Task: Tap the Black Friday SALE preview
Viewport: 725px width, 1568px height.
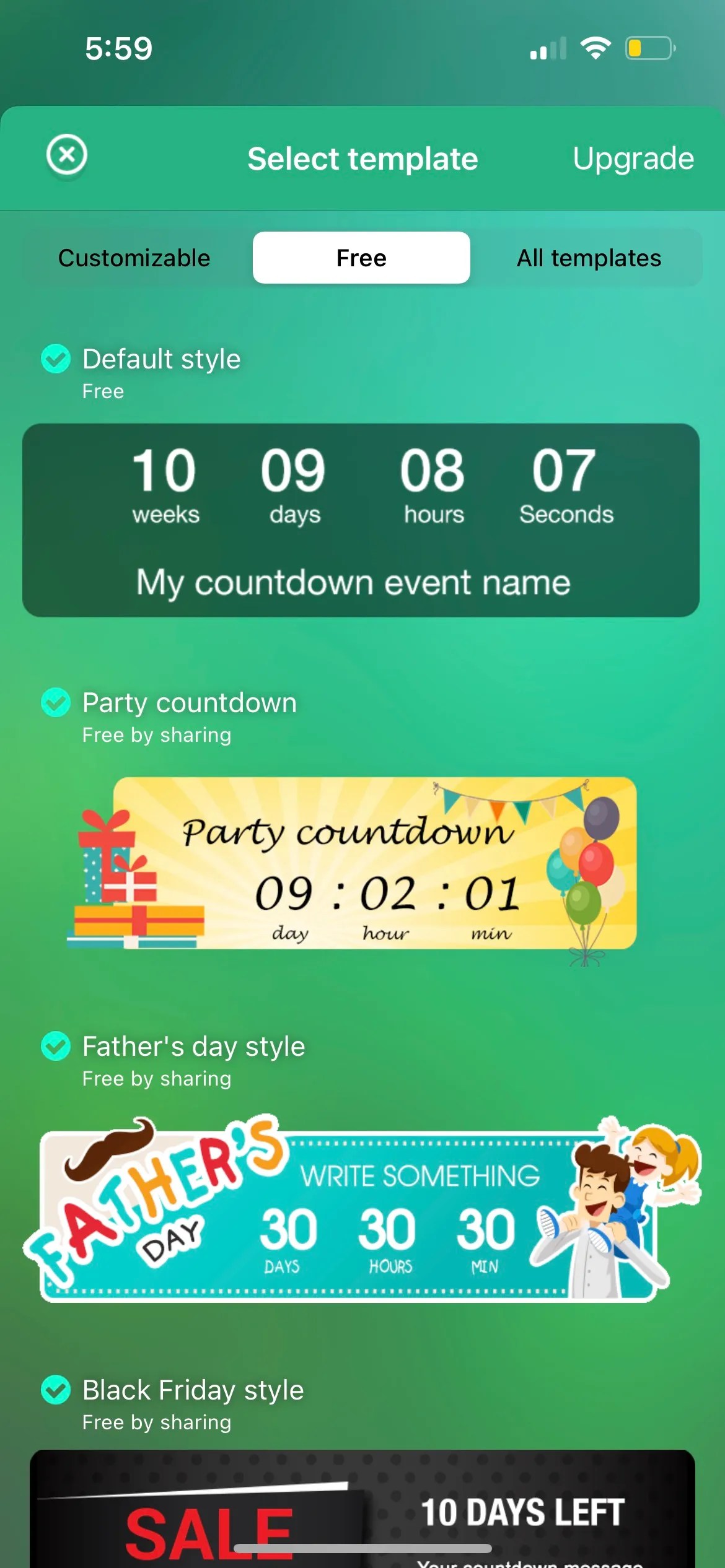Action: click(362, 1511)
